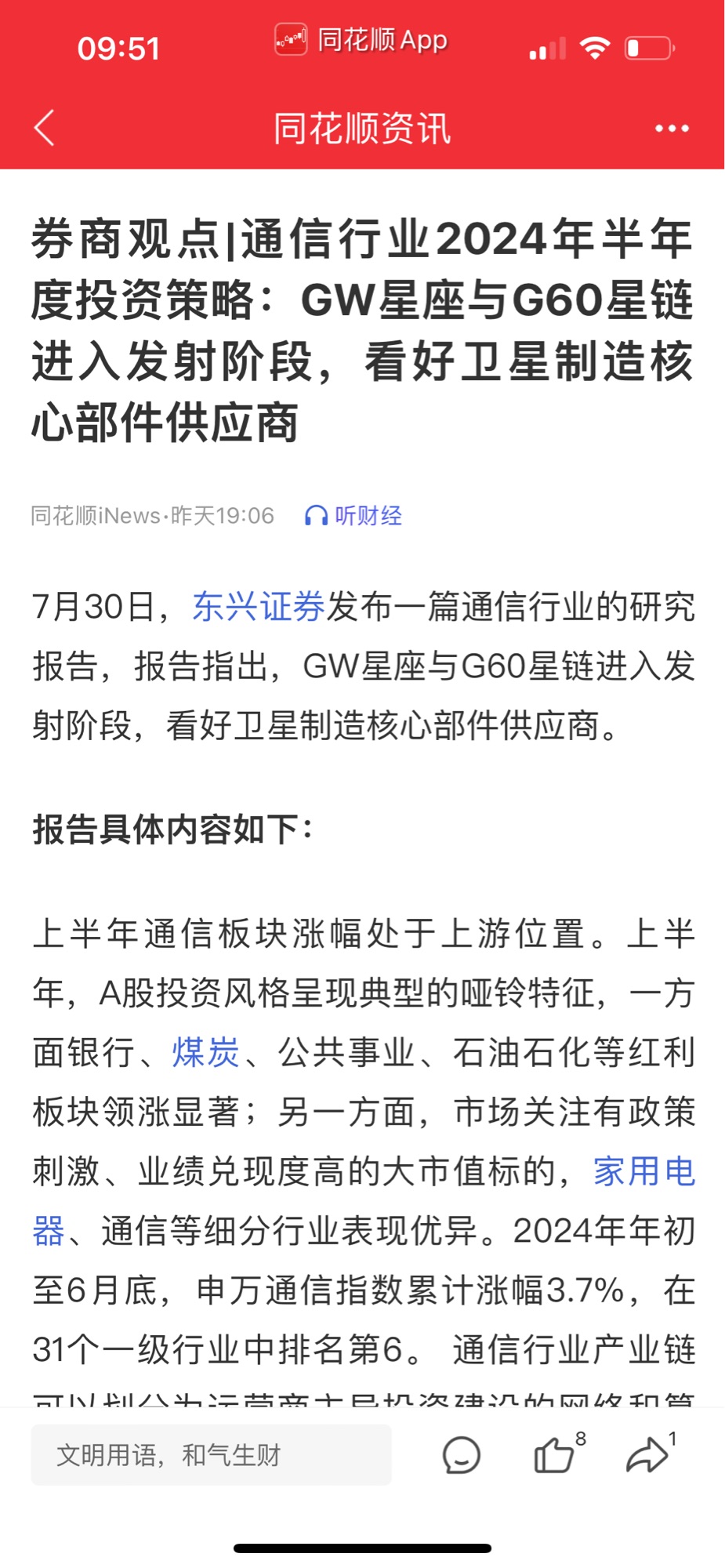Tap the comment field 文明用语，和气生财
This screenshot has height=1568, width=725.
(x=212, y=1455)
